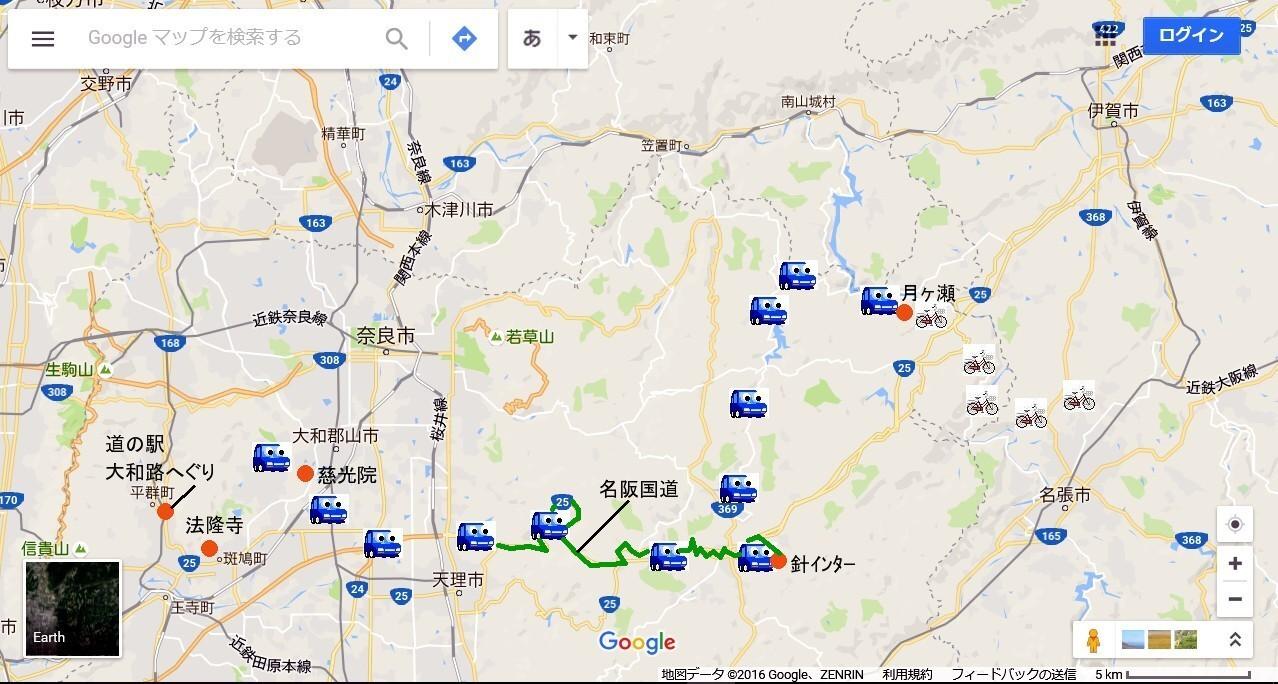Image resolution: width=1278 pixels, height=684 pixels.
Task: Open the blue directions icon
Action: click(464, 39)
